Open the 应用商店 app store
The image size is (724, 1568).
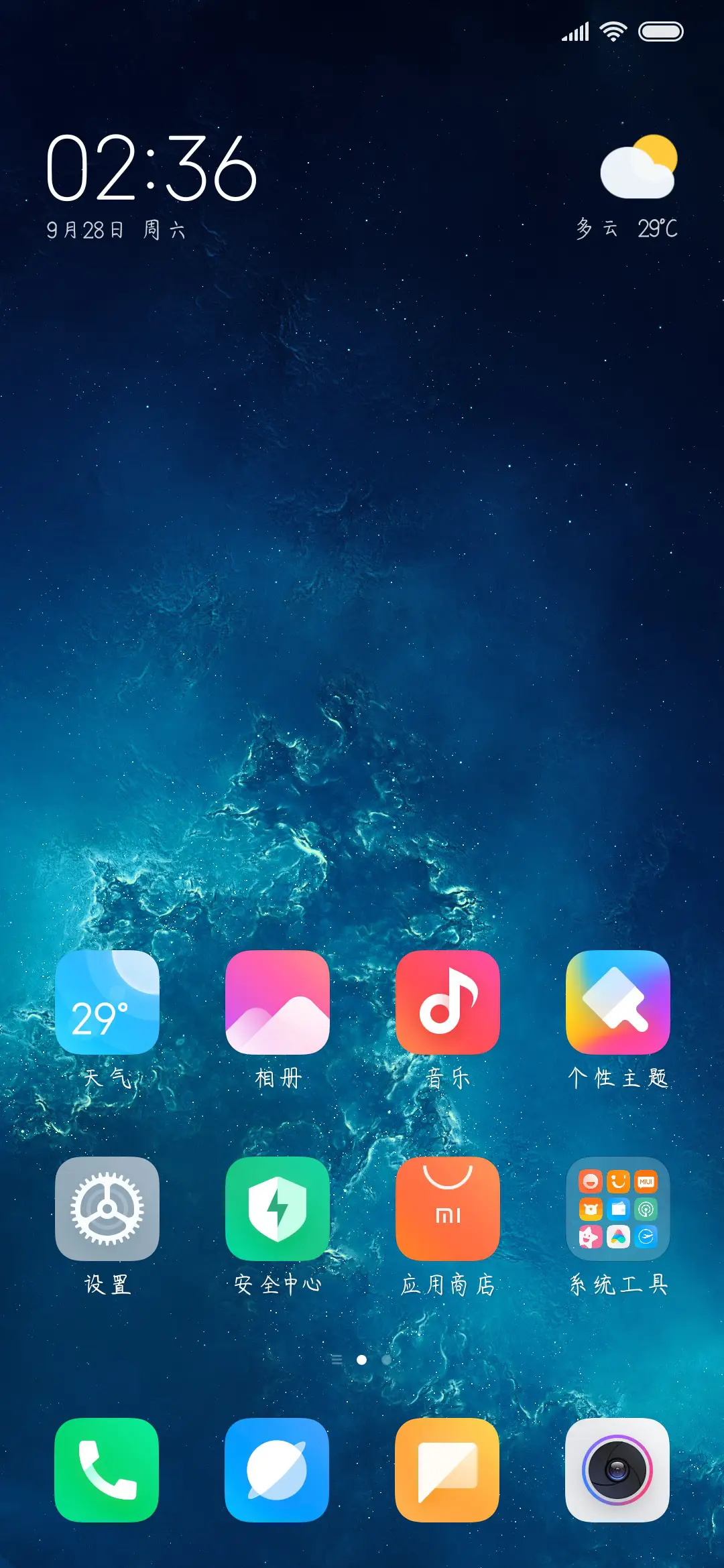pyautogui.click(x=448, y=1209)
